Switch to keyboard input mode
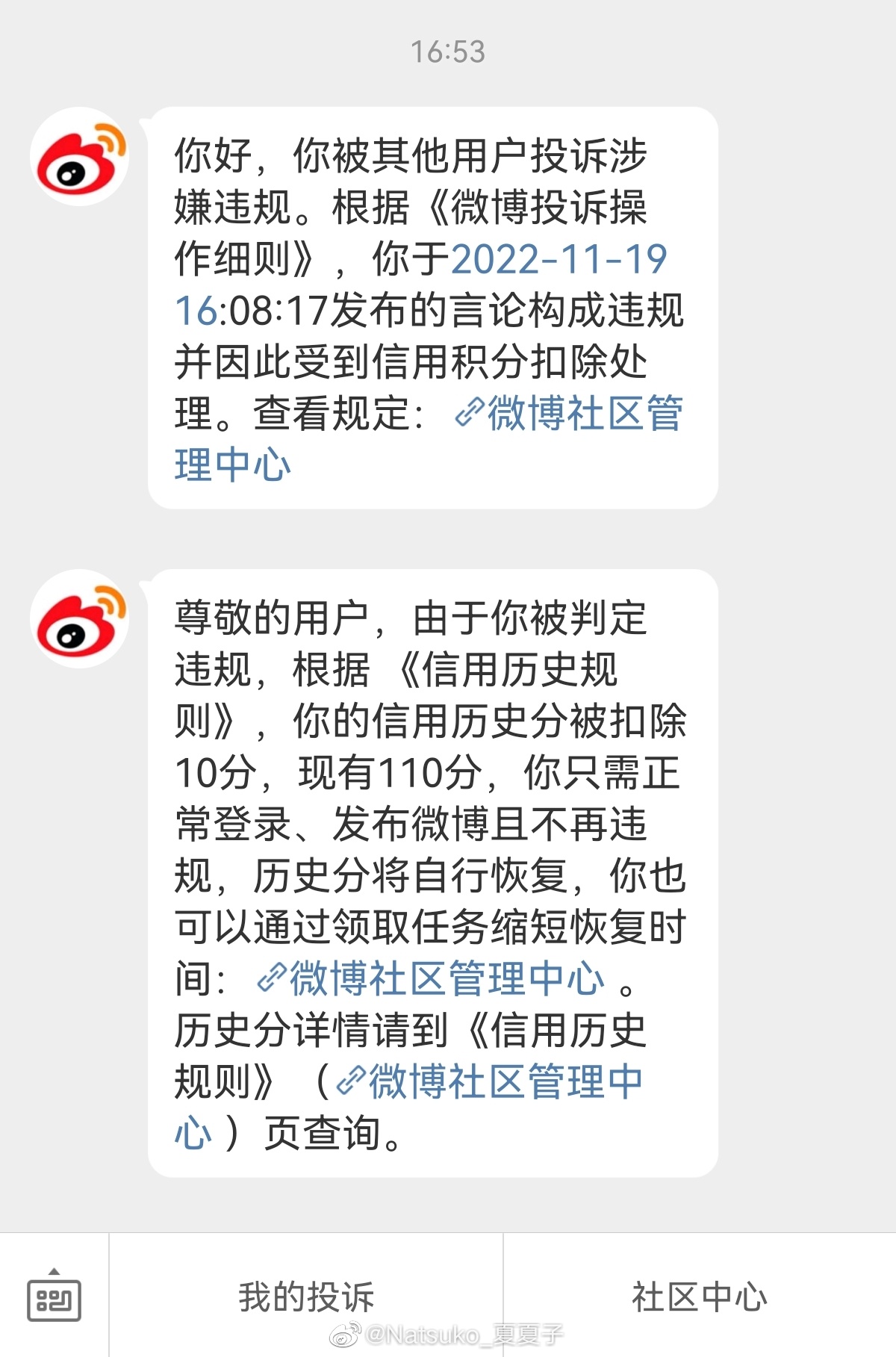896x1357 pixels. (x=54, y=1297)
